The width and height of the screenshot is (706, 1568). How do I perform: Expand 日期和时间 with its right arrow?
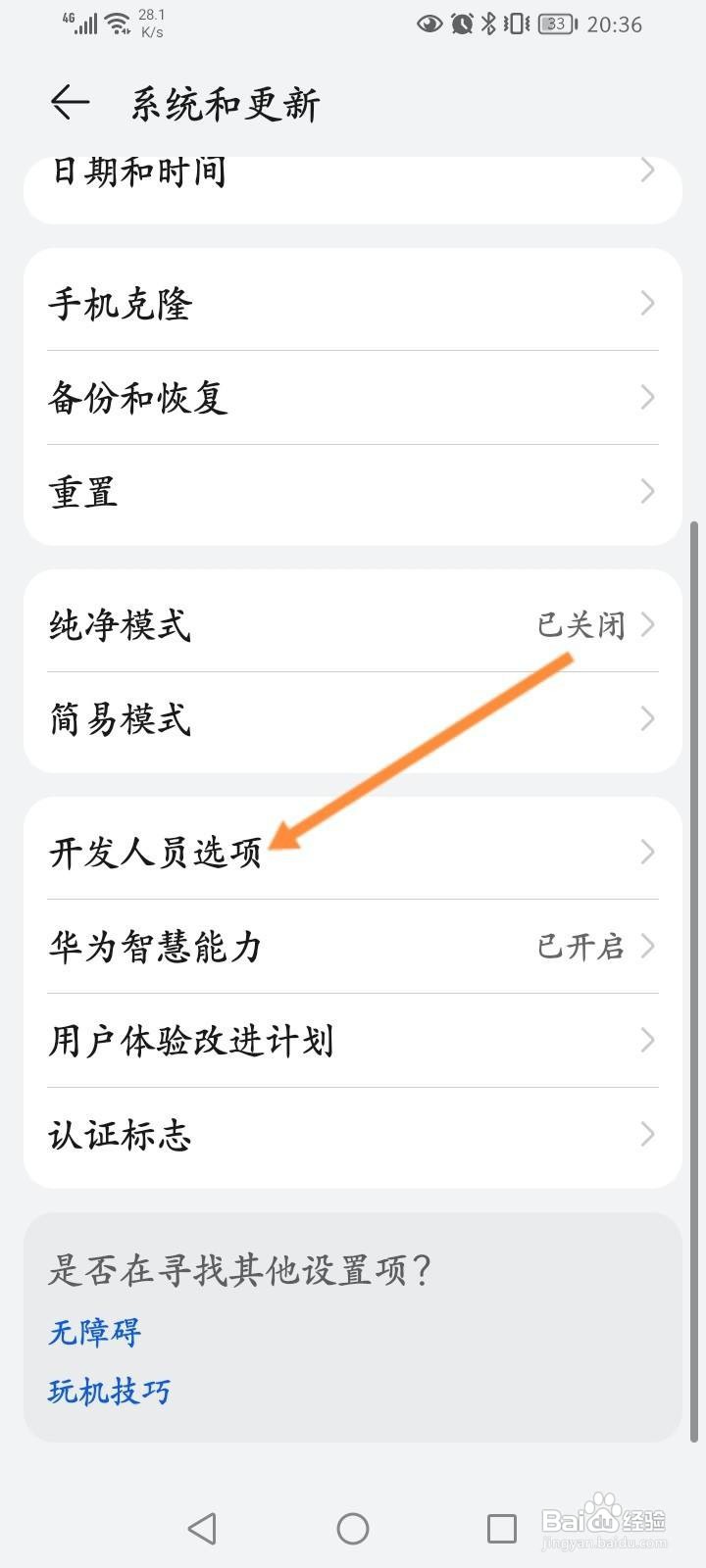[646, 170]
